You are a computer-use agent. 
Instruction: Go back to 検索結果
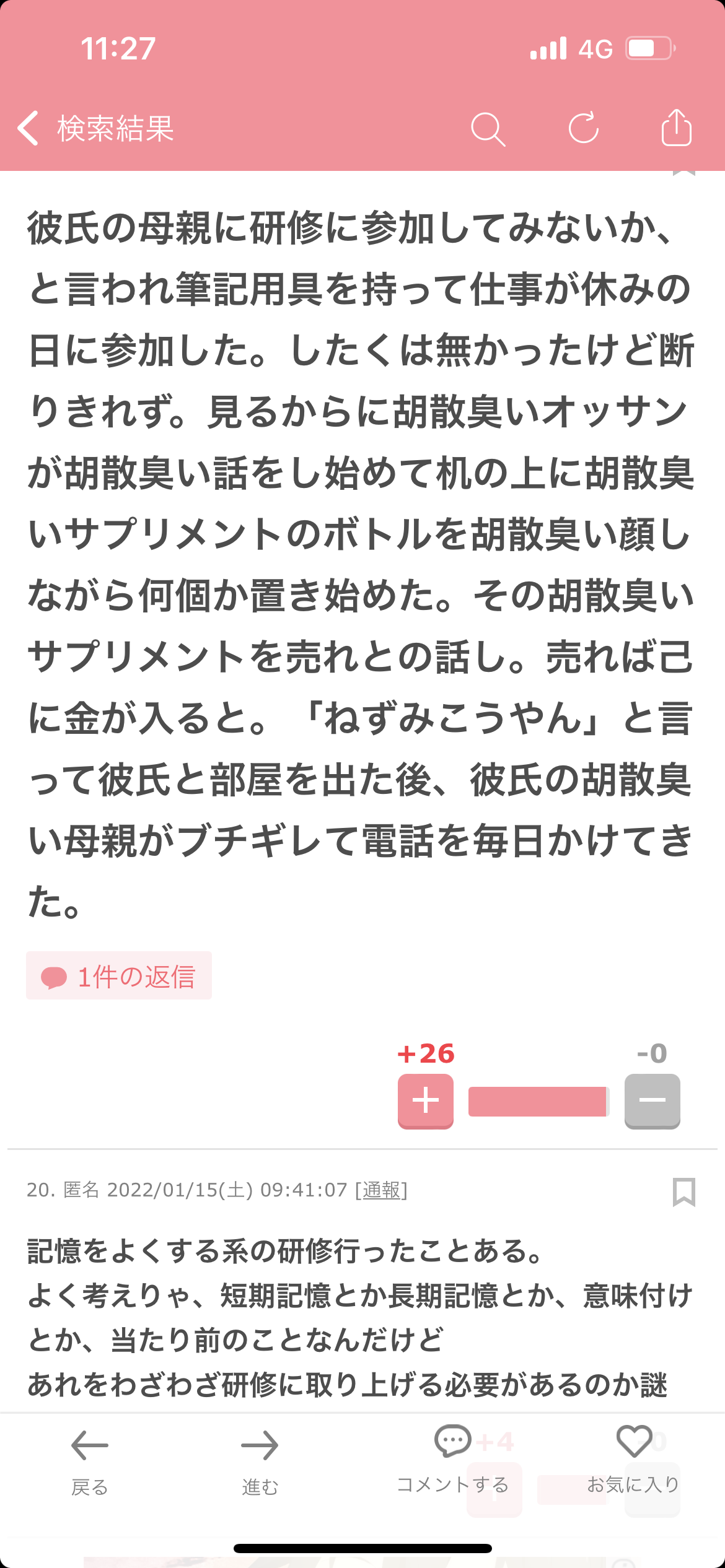pyautogui.click(x=96, y=129)
